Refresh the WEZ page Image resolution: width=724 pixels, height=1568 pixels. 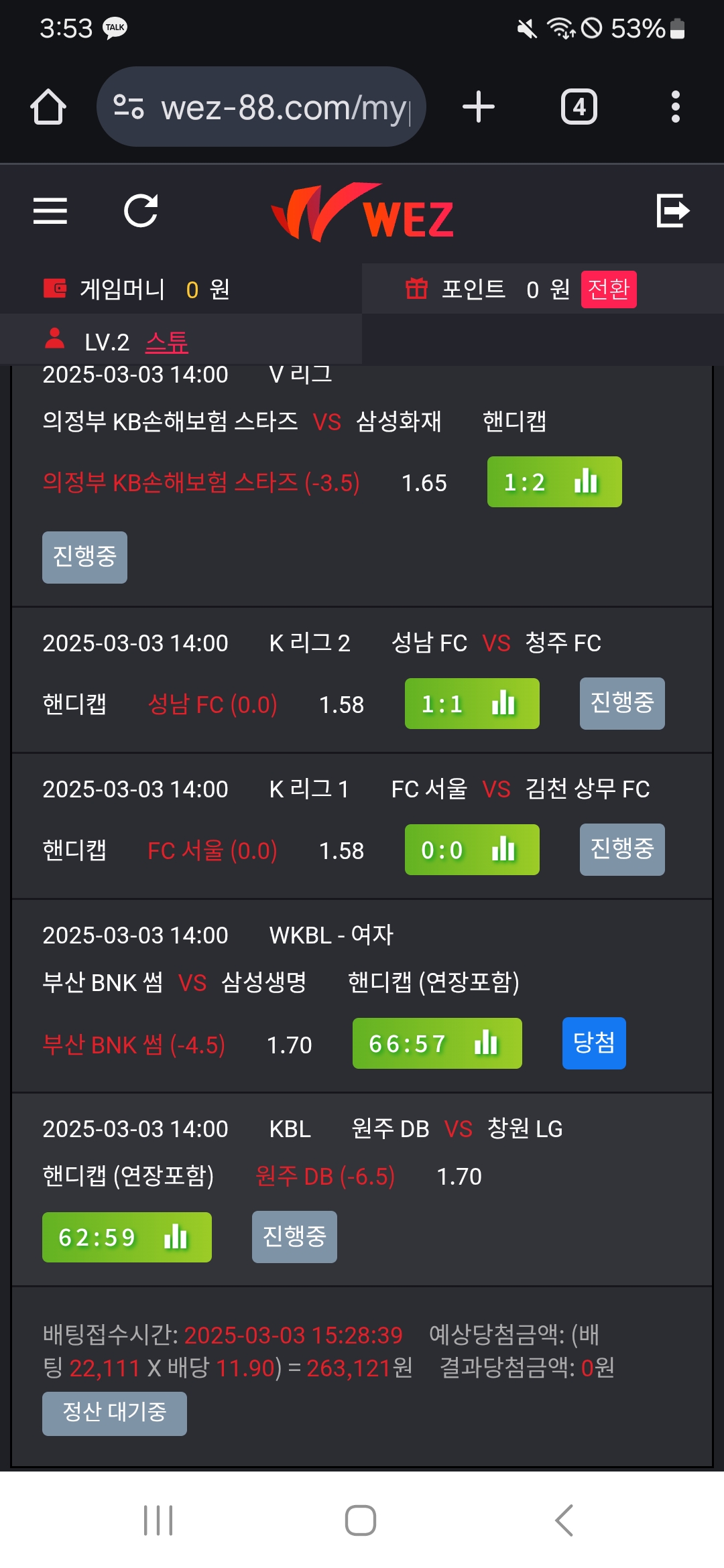point(141,211)
